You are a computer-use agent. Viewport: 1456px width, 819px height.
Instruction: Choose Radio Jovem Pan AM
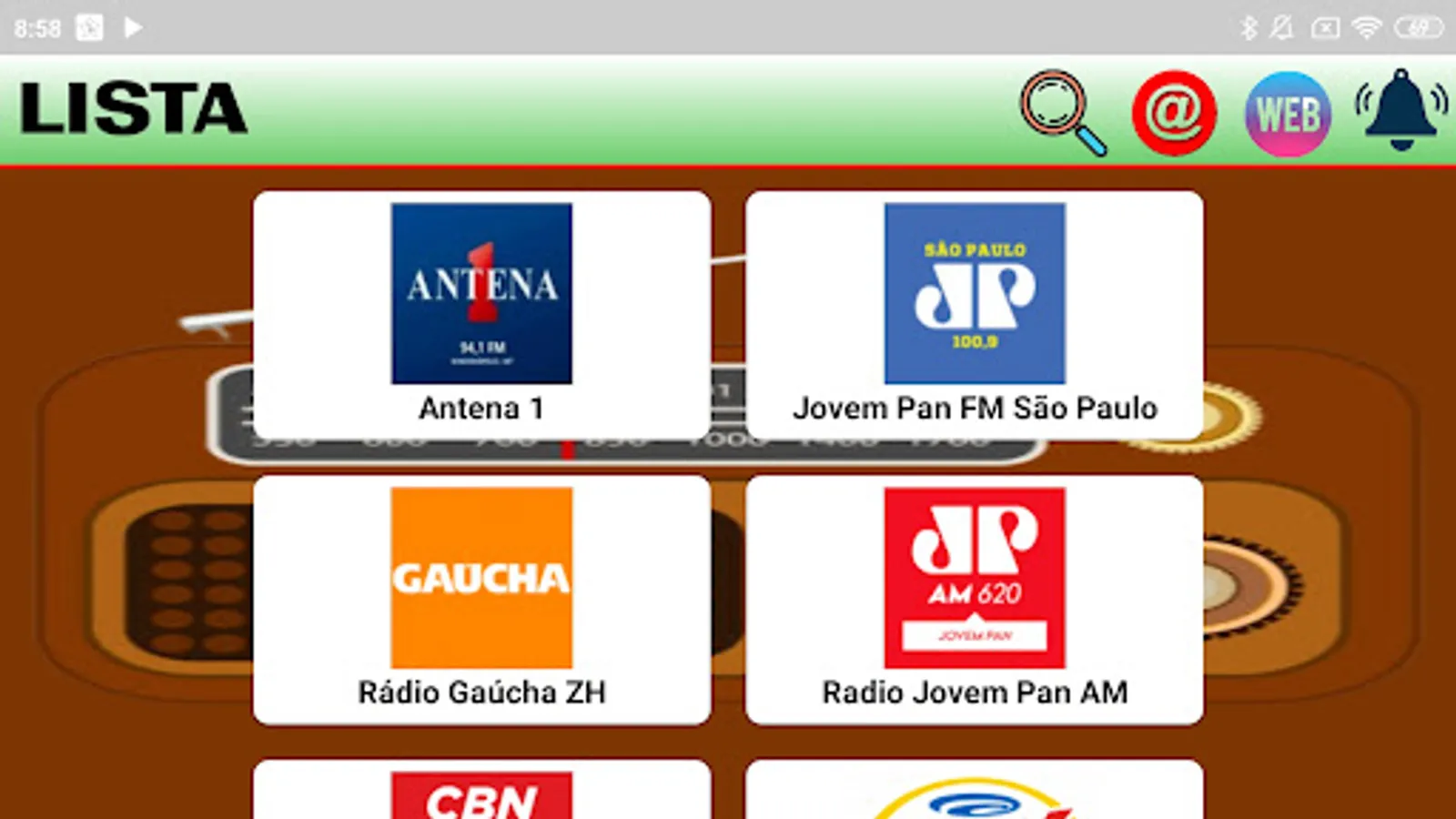974,599
